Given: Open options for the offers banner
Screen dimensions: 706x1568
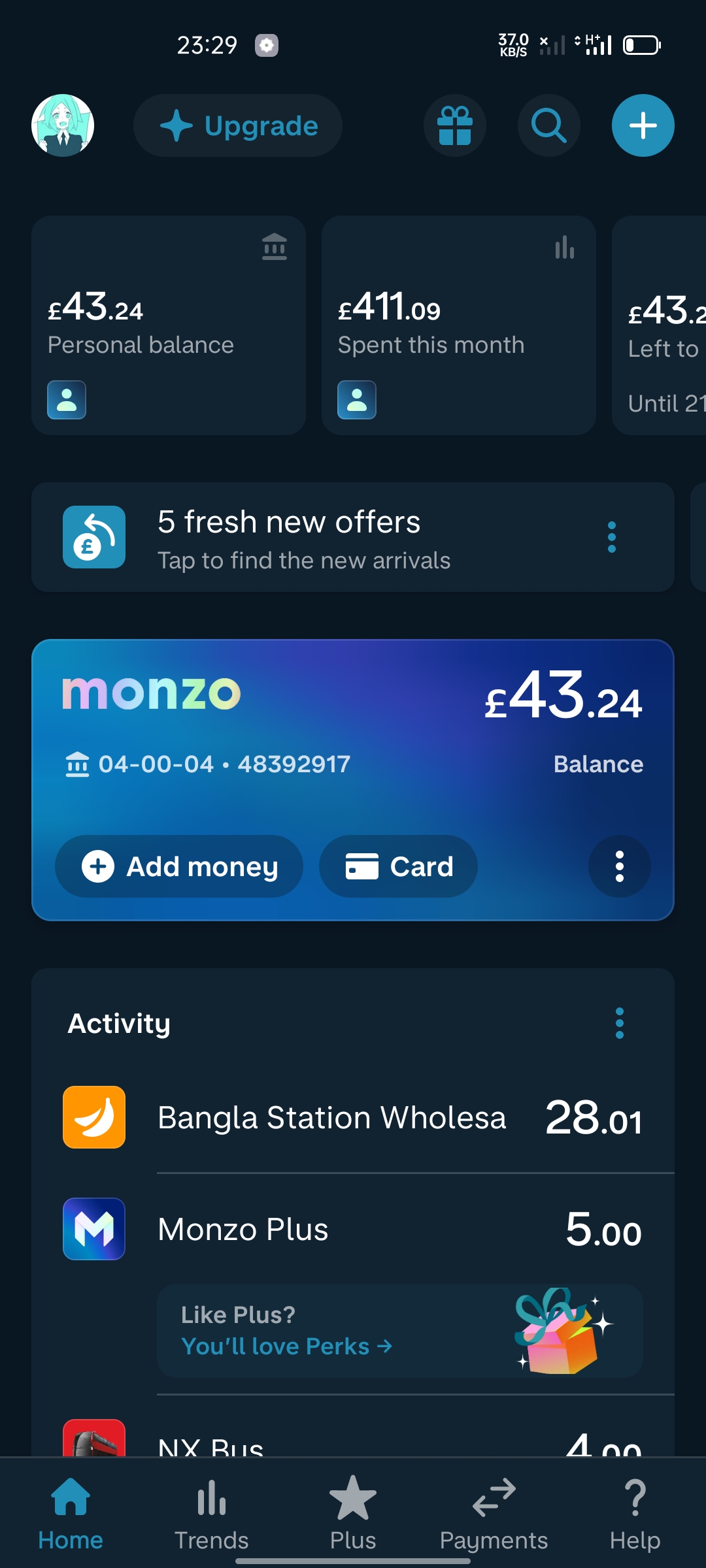Looking at the screenshot, I should point(612,537).
